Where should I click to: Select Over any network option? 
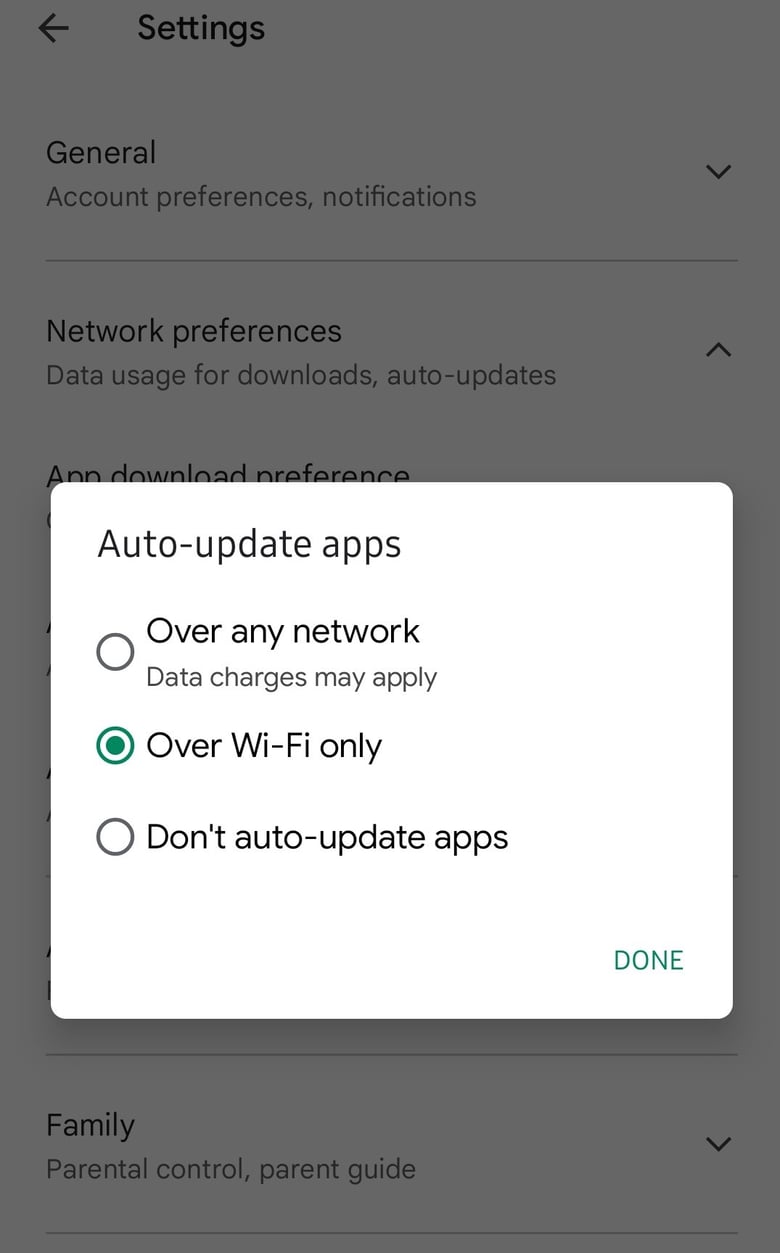[x=115, y=652]
